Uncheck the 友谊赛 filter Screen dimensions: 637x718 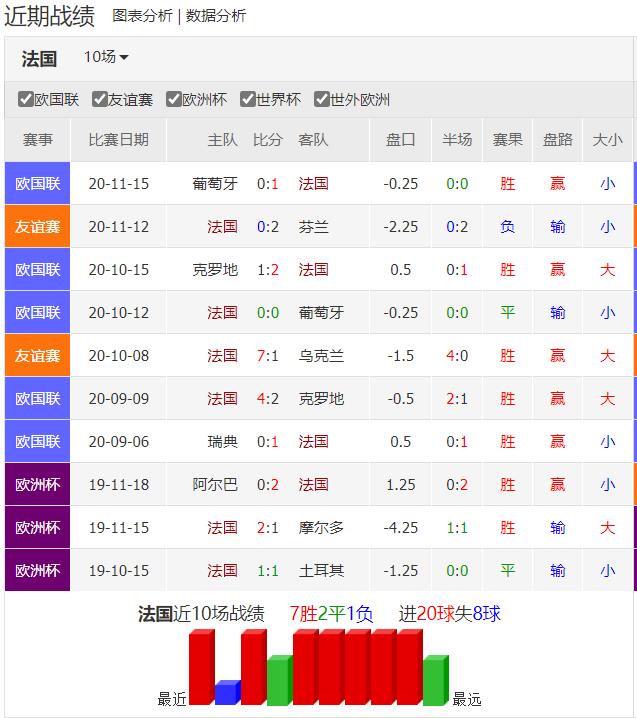[x=100, y=99]
